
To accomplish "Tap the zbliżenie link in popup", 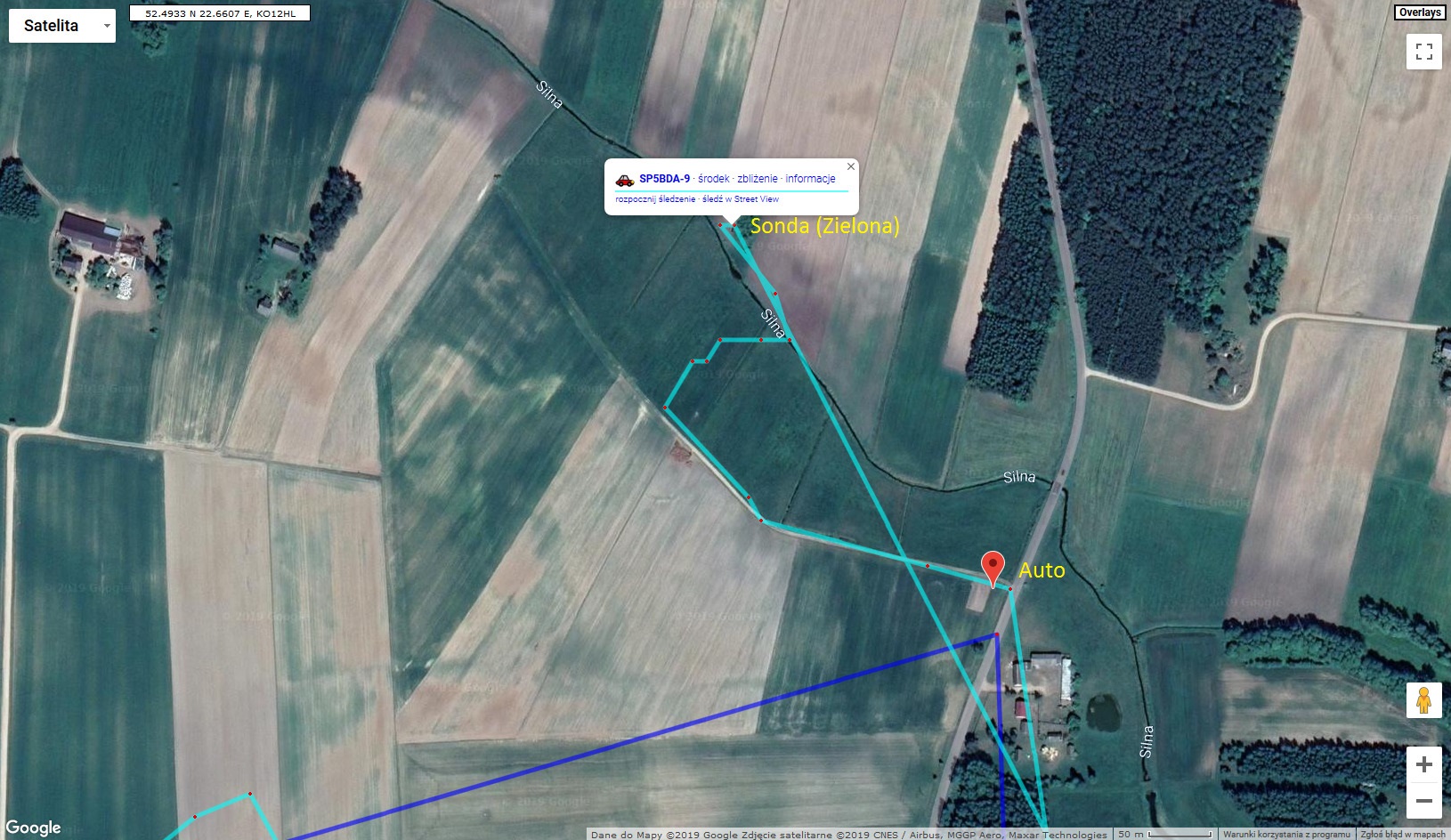I will point(758,179).
